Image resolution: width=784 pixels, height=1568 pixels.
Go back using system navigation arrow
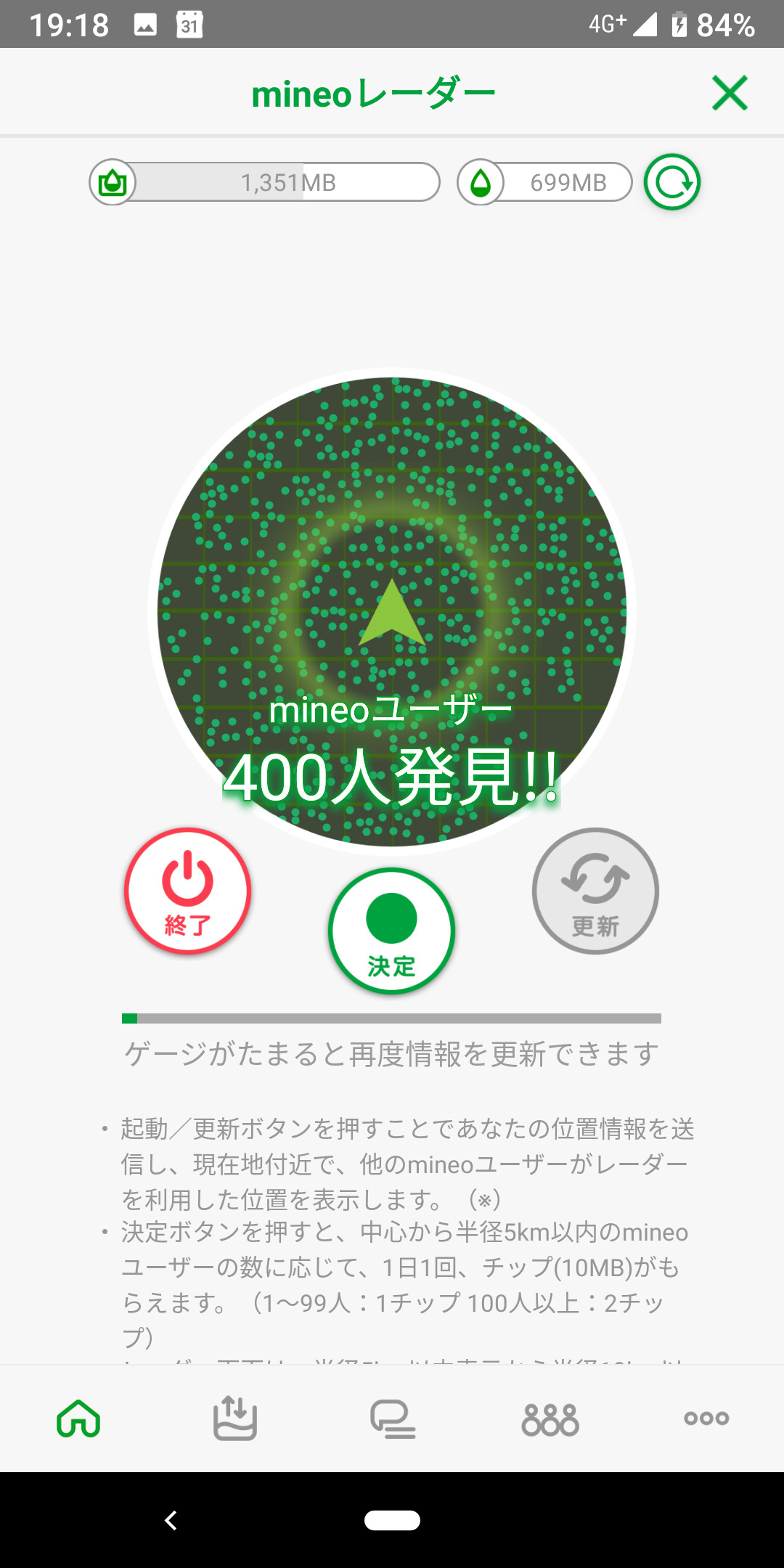[171, 1520]
